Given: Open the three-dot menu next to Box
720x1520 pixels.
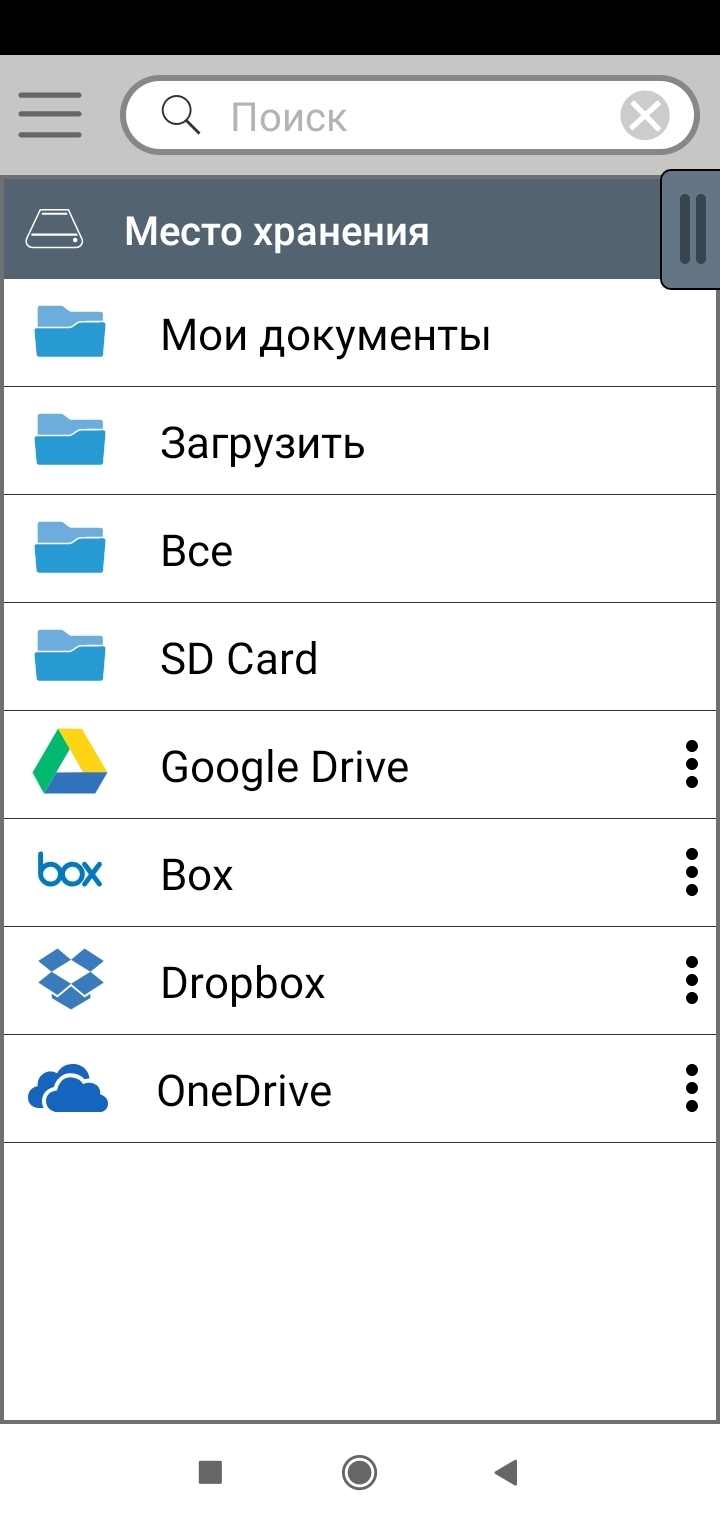Looking at the screenshot, I should [692, 873].
